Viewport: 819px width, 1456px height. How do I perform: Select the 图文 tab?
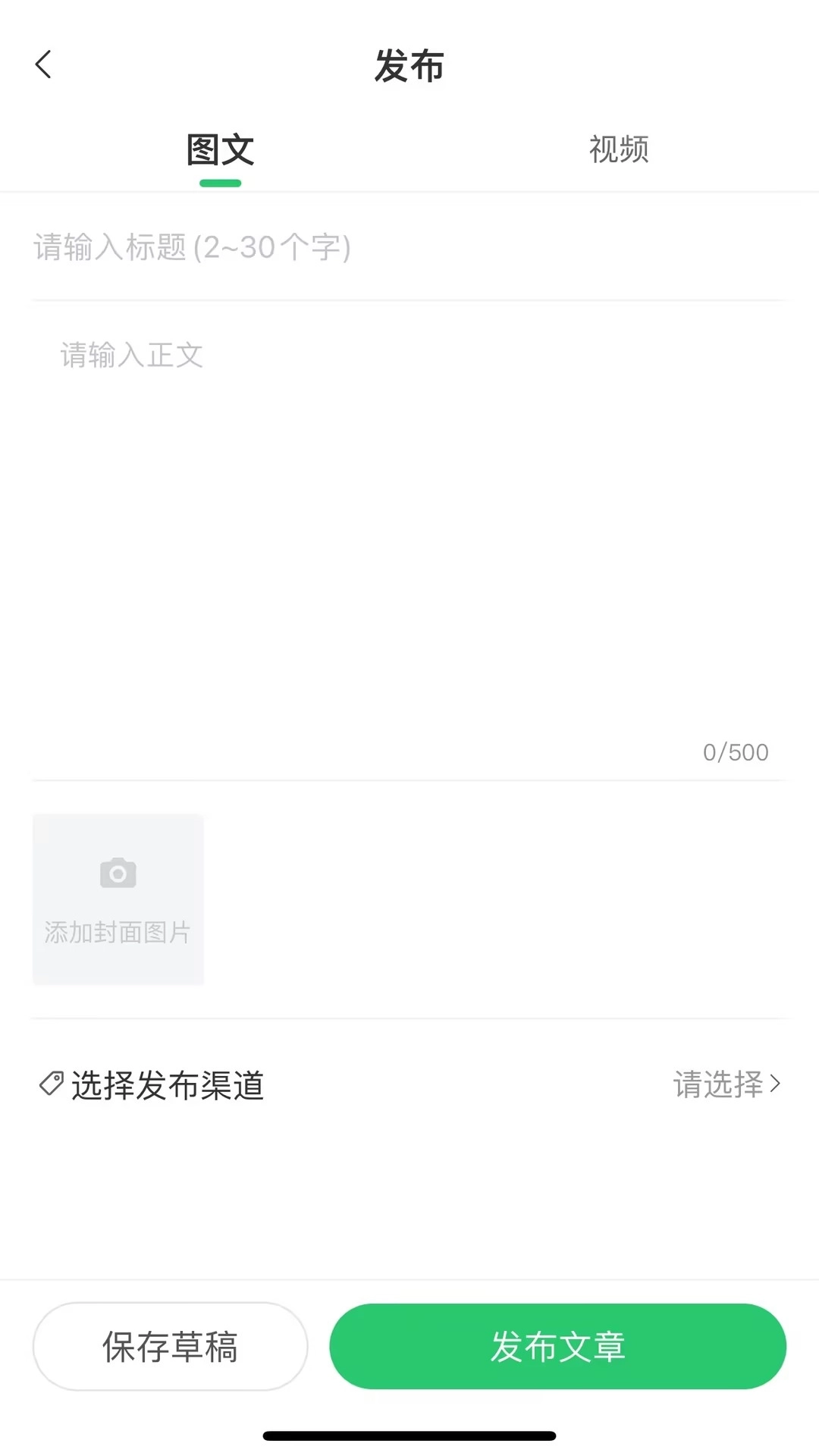pos(219,149)
